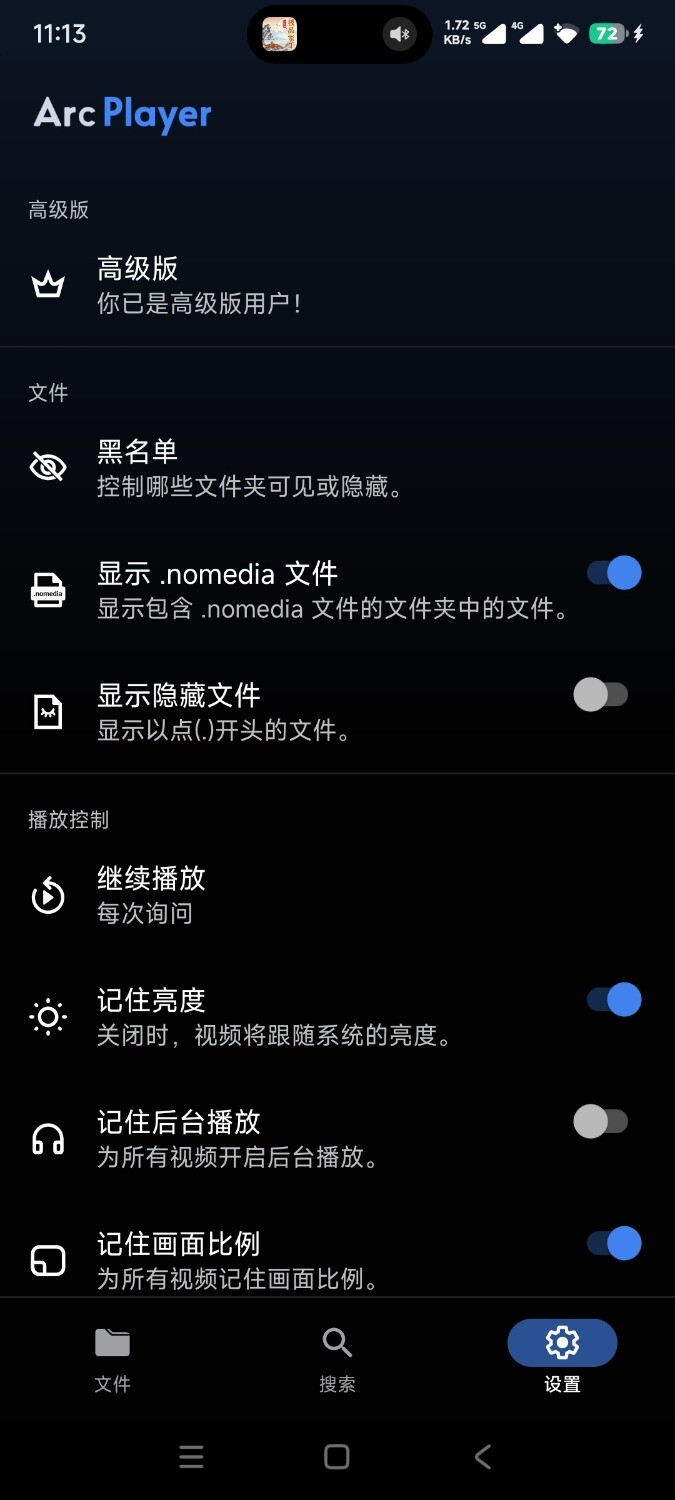Disable the 记住亮度 switch

[613, 1000]
